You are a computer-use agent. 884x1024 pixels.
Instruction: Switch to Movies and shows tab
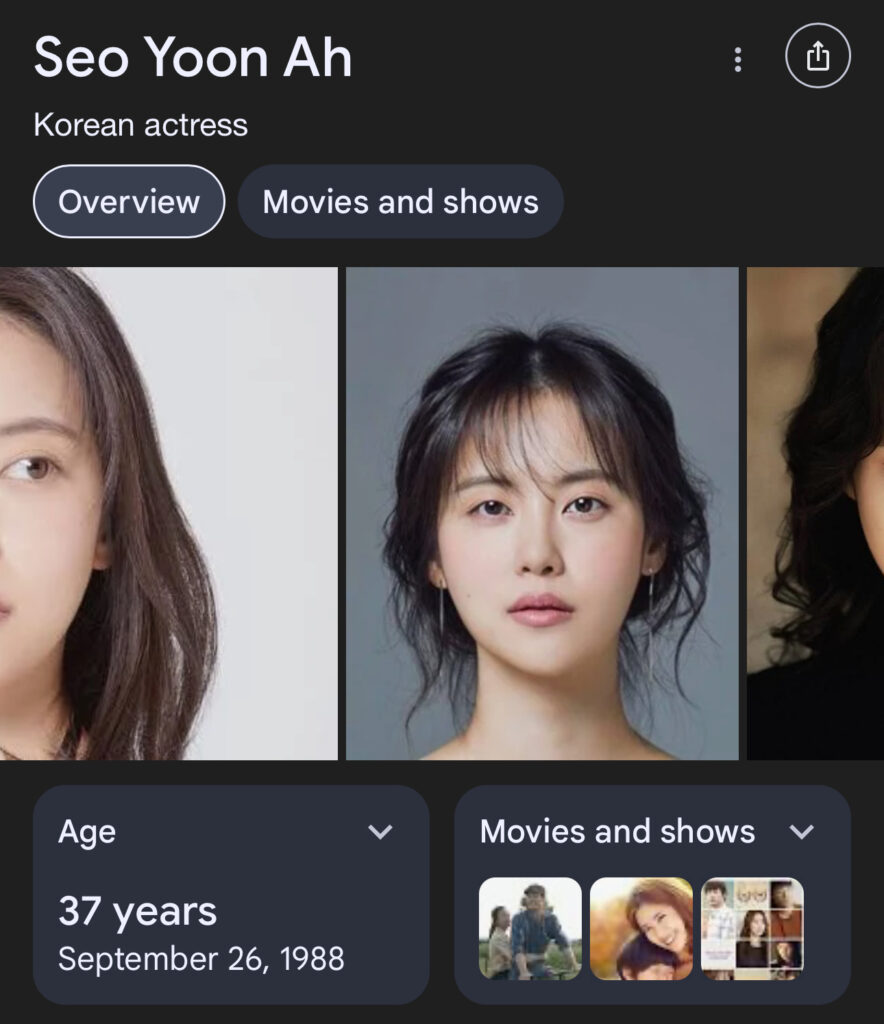point(400,202)
